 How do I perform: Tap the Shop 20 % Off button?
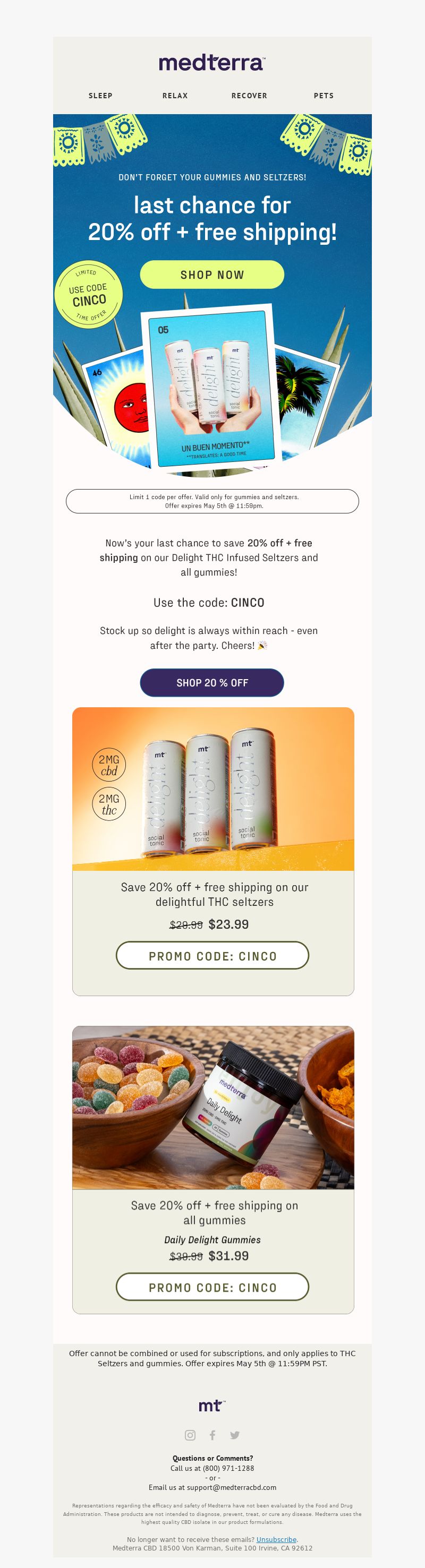(x=212, y=682)
